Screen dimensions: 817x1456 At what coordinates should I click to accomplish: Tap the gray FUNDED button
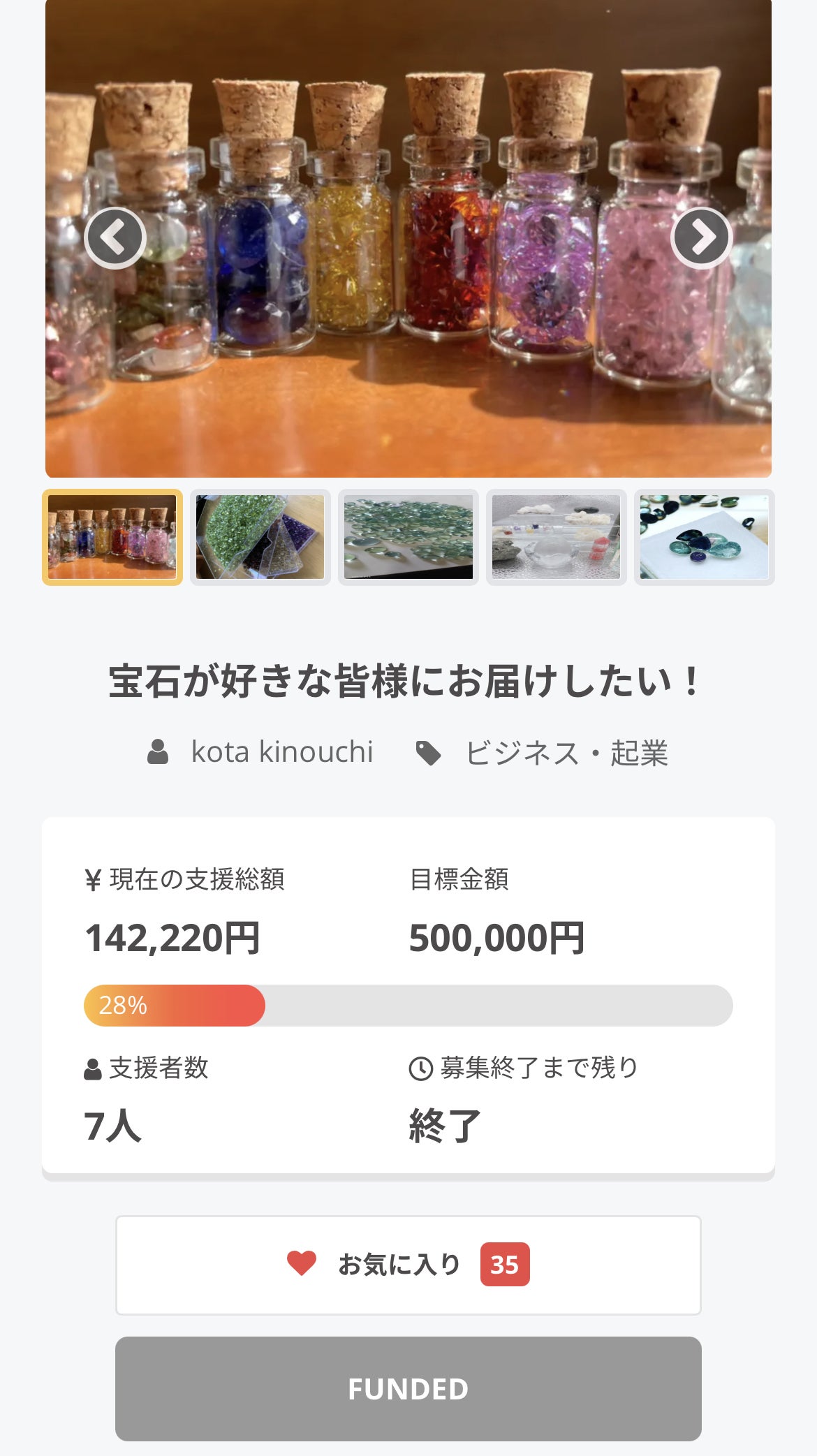tap(408, 1388)
